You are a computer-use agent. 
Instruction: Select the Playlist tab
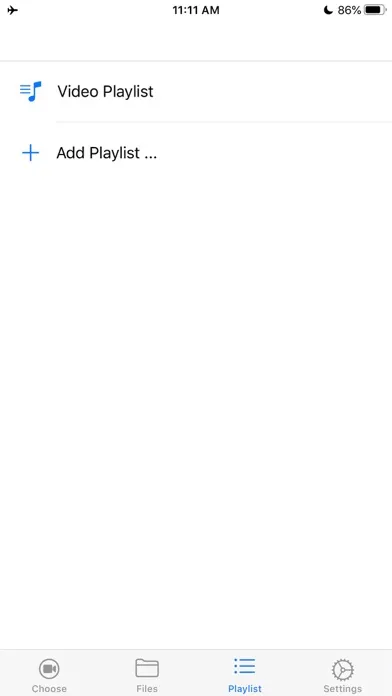[245, 675]
